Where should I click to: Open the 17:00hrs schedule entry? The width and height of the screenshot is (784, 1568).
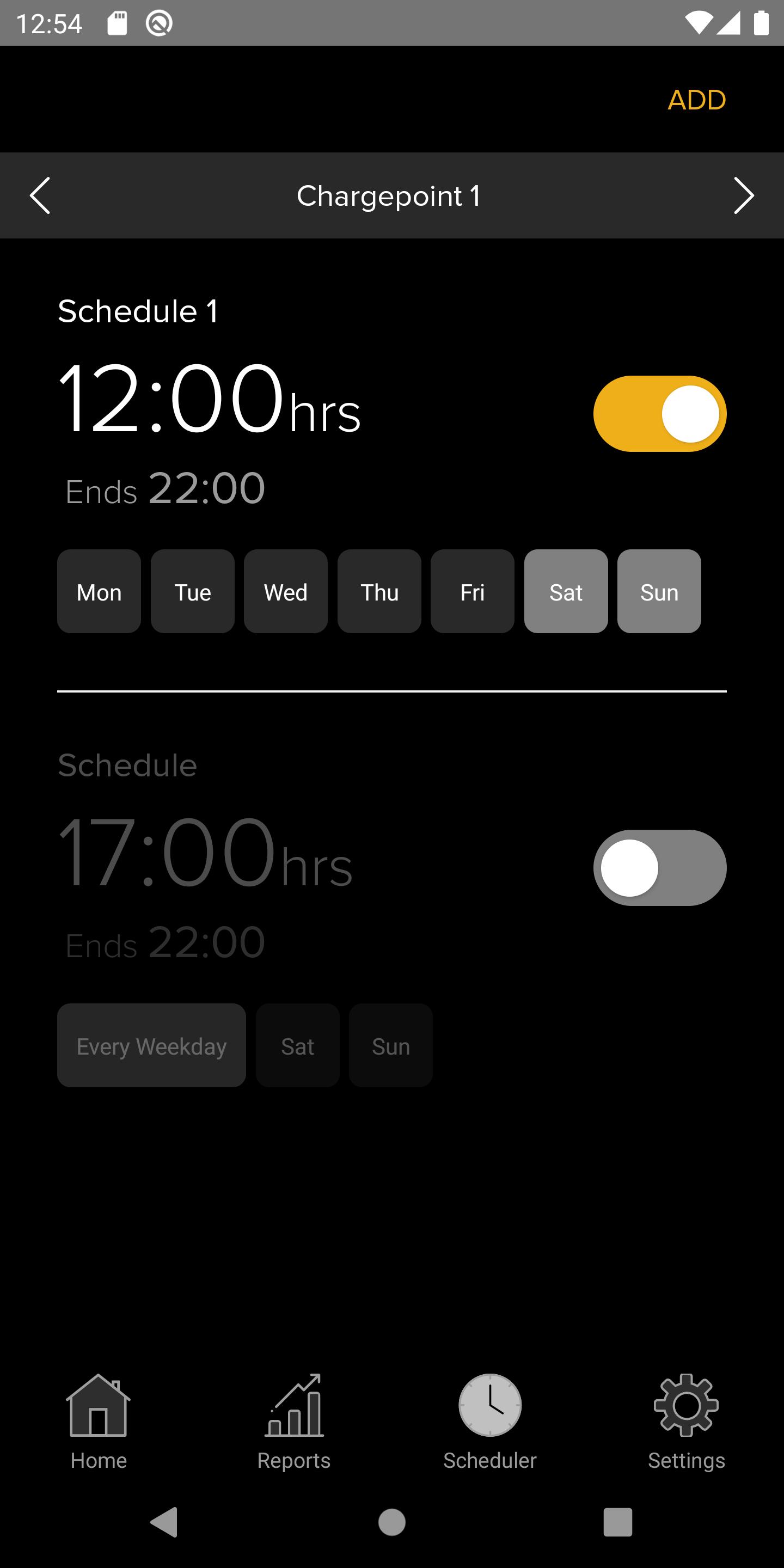(205, 852)
